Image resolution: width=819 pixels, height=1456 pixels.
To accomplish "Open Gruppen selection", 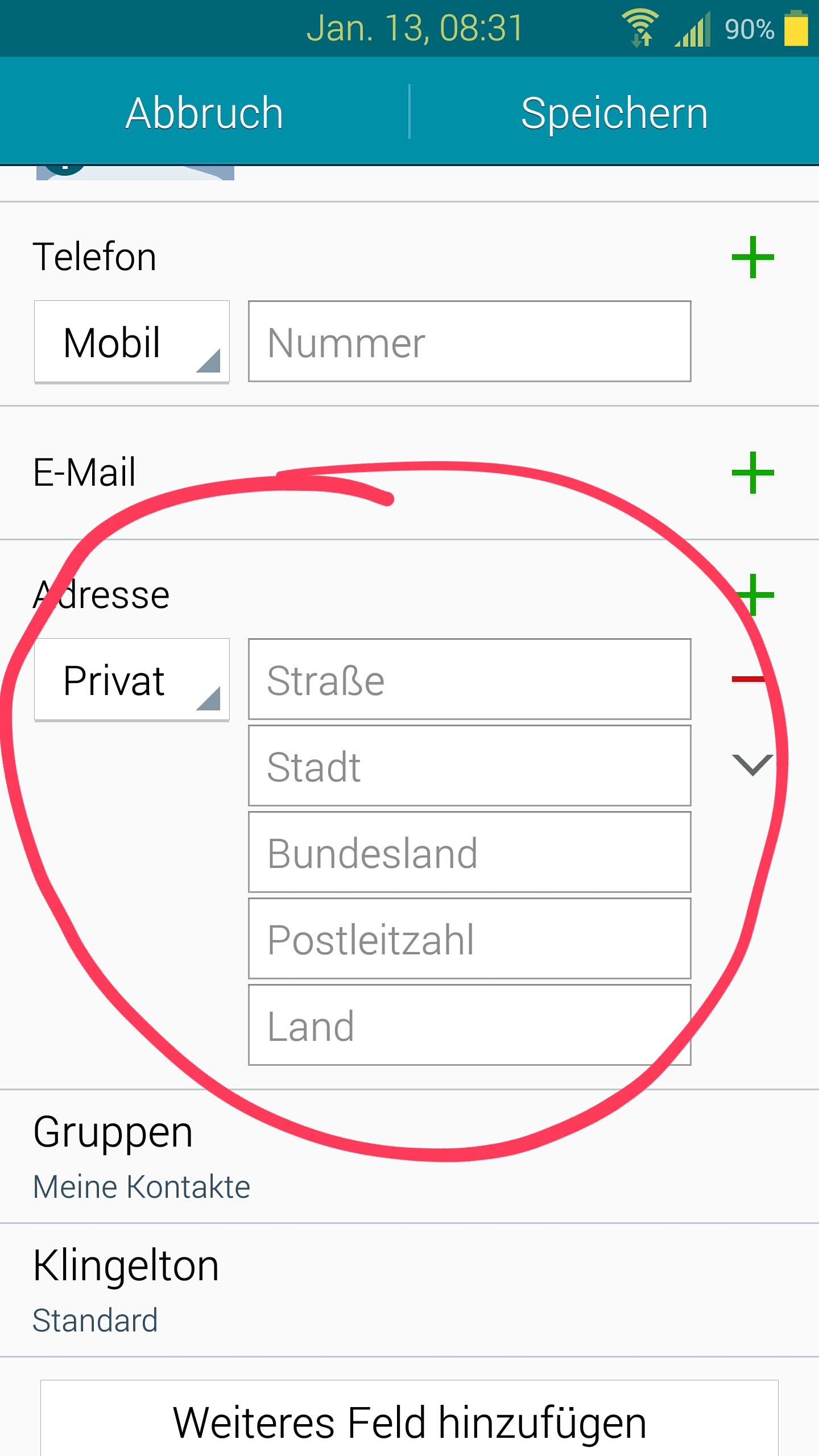I will [x=409, y=1157].
